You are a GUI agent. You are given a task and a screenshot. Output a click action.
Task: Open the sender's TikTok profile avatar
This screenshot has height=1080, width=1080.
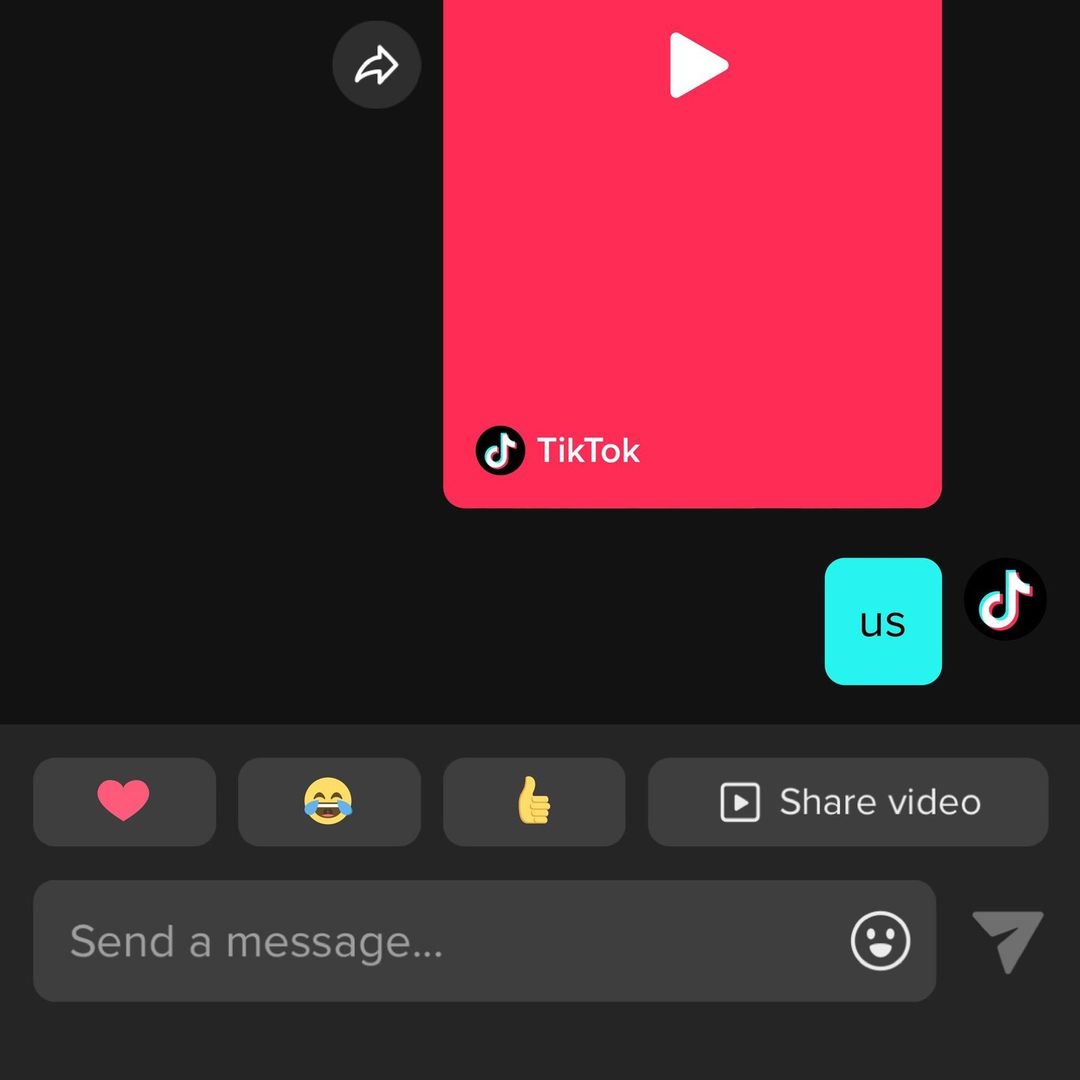coord(1005,599)
